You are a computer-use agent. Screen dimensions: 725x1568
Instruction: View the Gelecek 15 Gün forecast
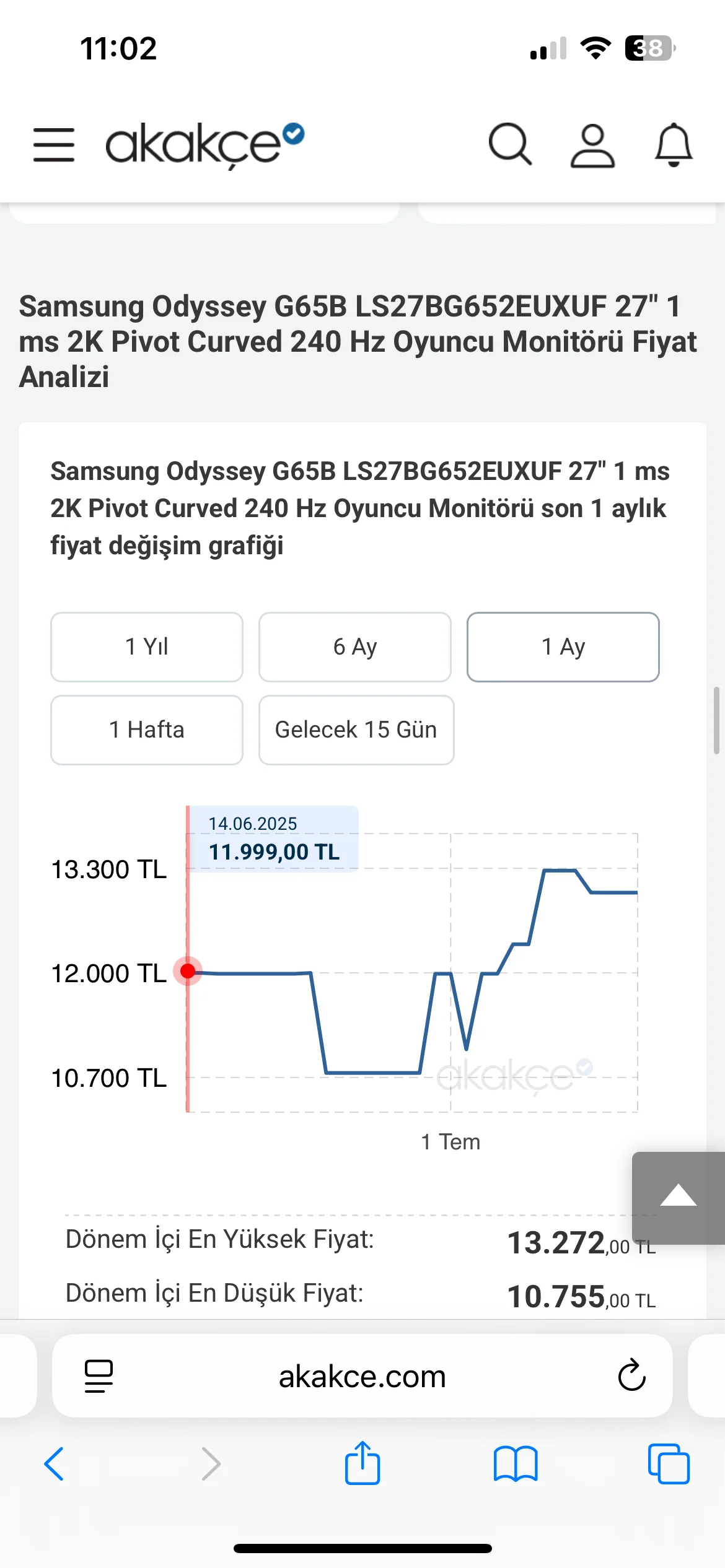pyautogui.click(x=356, y=730)
